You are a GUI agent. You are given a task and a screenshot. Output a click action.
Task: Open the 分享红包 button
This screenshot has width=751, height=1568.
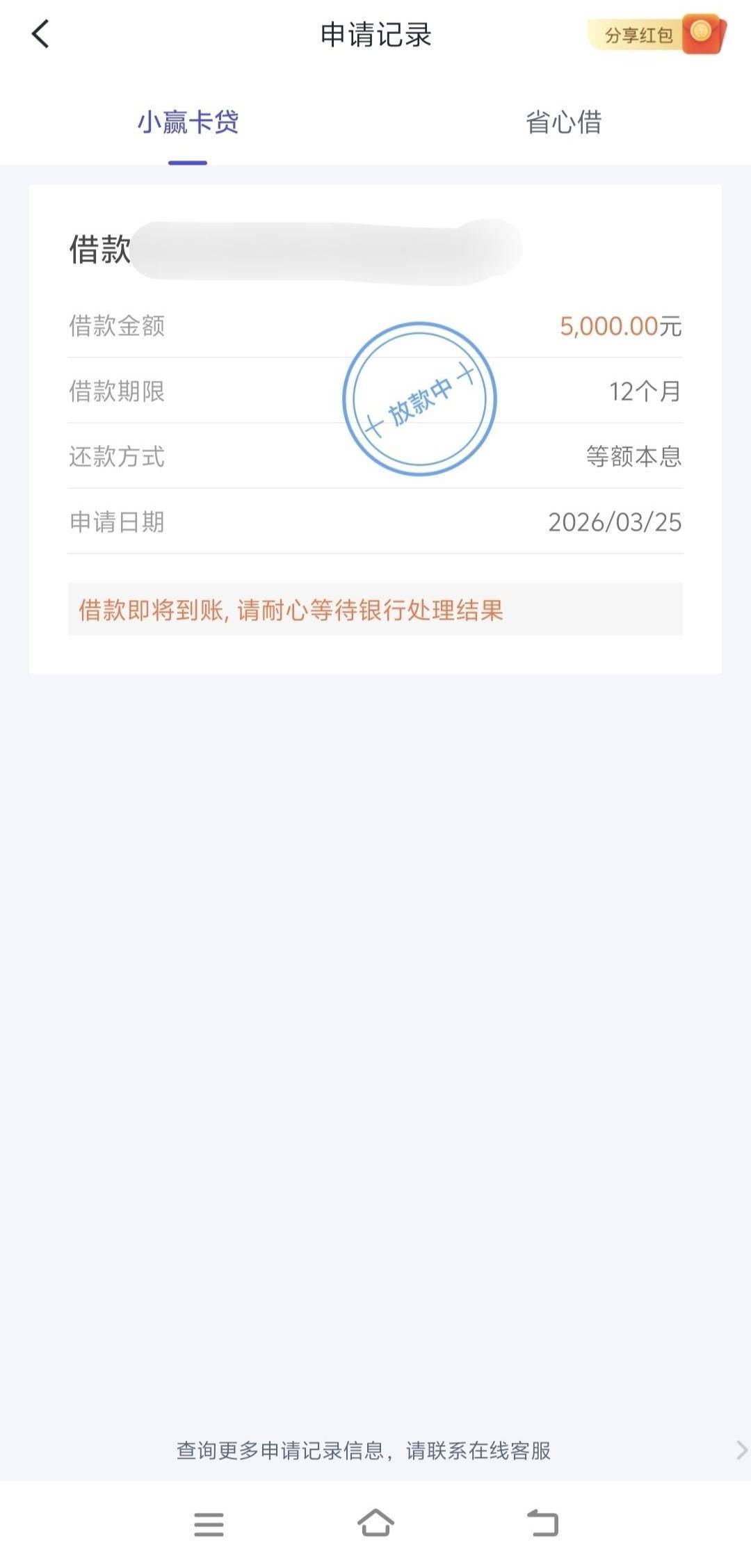coord(656,34)
